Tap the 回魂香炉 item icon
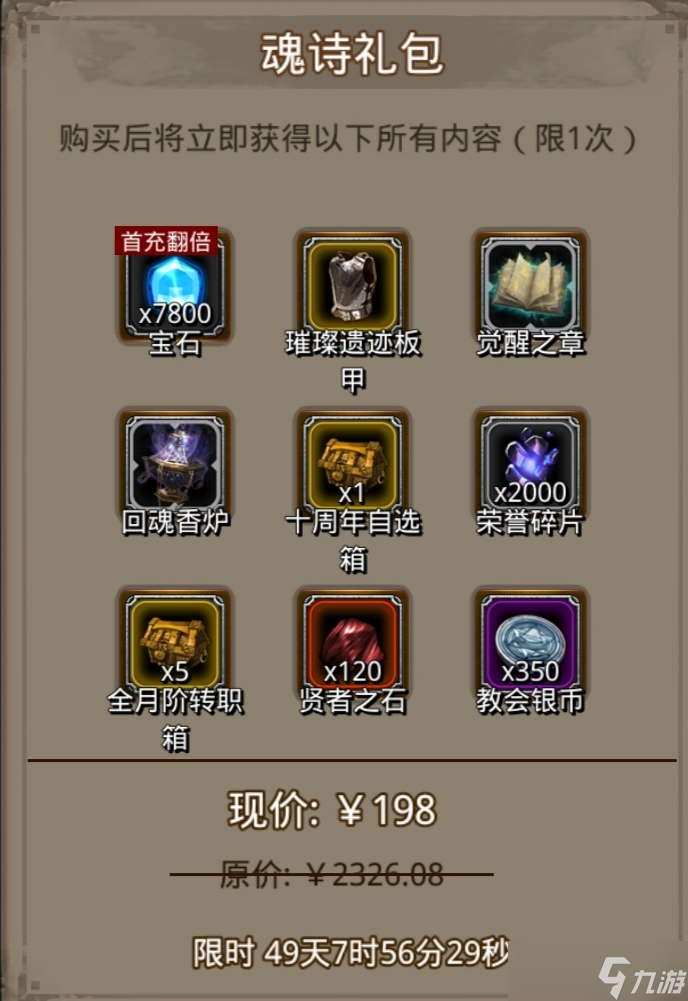Viewport: 688px width, 1001px height. tap(175, 464)
